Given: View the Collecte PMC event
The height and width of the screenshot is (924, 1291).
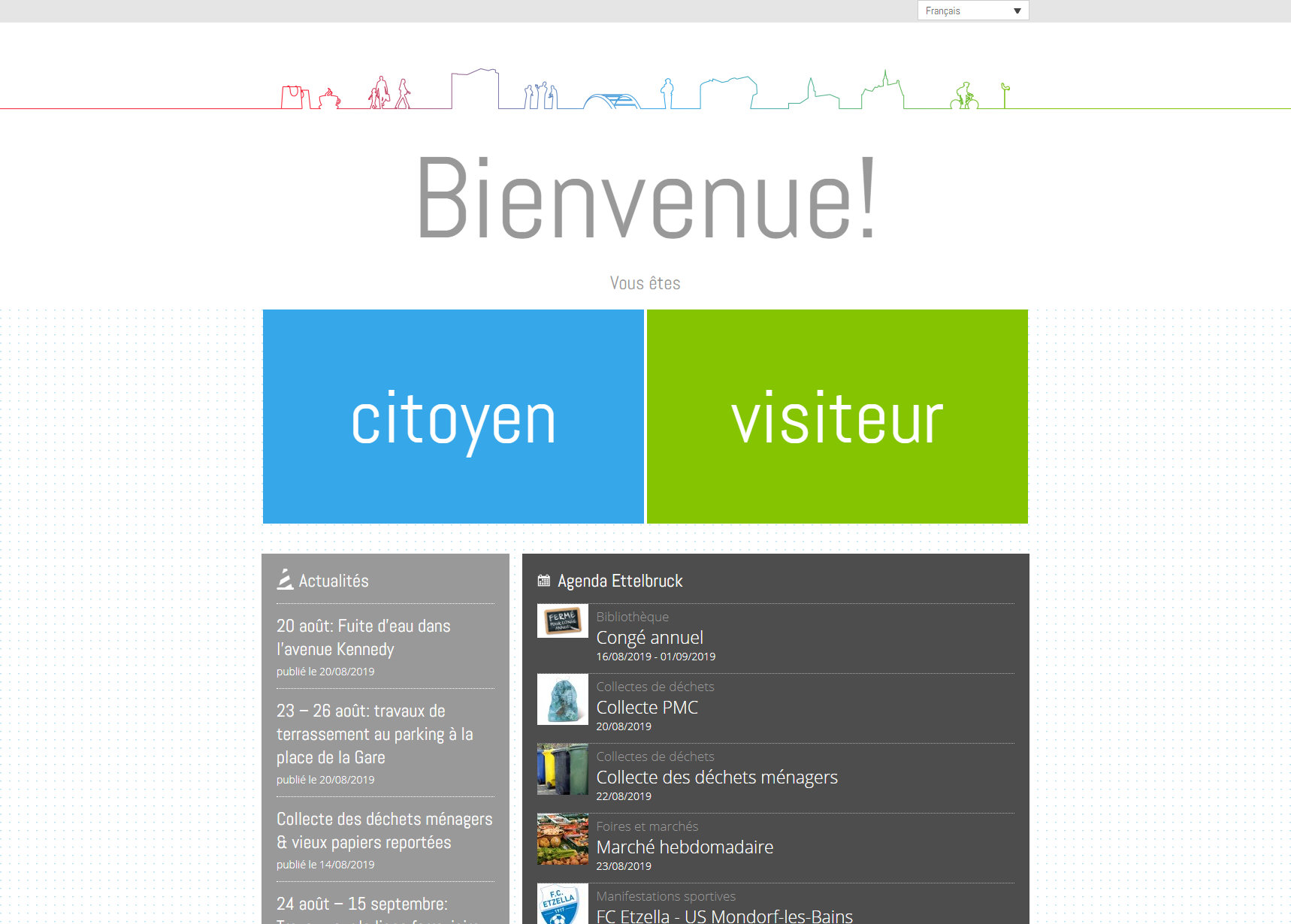Looking at the screenshot, I should click(x=646, y=707).
